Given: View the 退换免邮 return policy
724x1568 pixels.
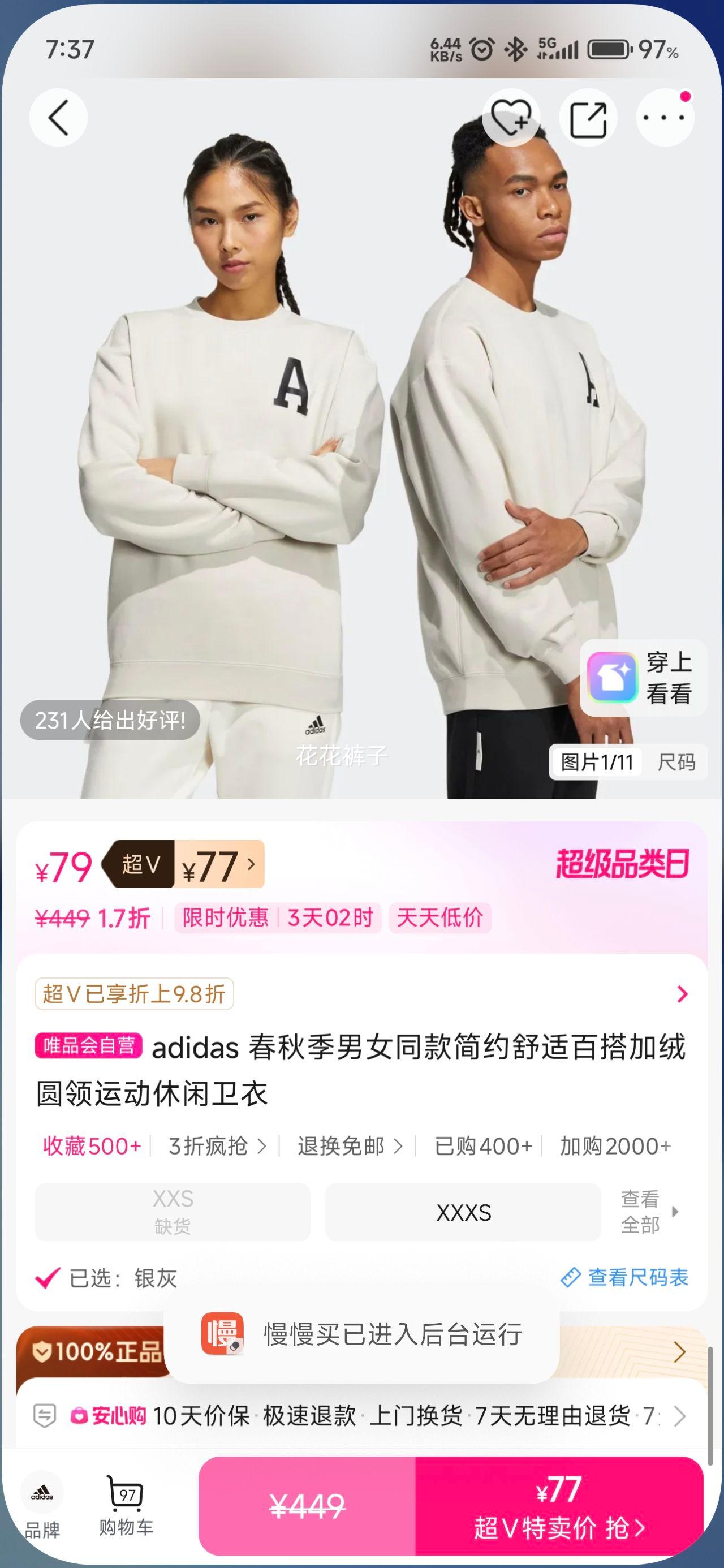Looking at the screenshot, I should pos(350,1146).
